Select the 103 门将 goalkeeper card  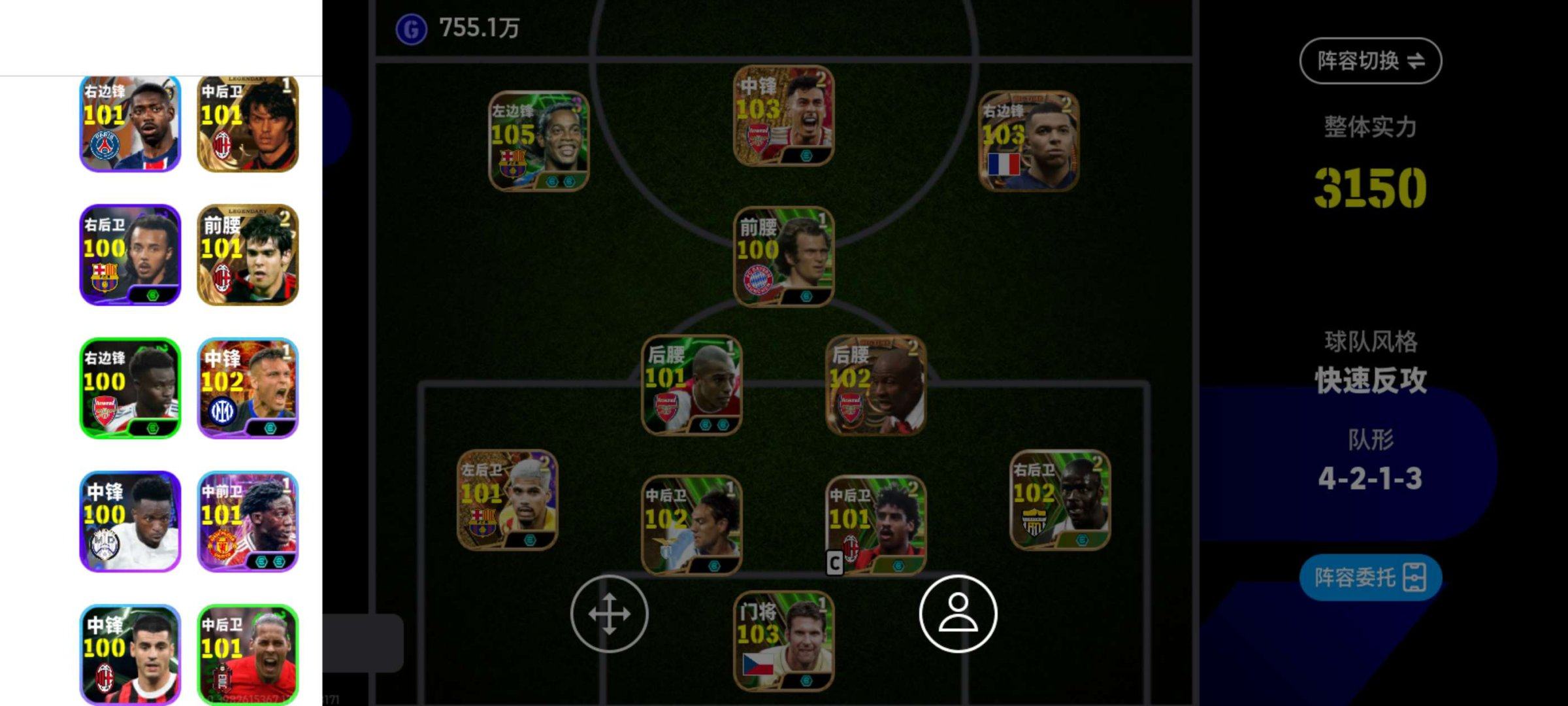click(783, 641)
